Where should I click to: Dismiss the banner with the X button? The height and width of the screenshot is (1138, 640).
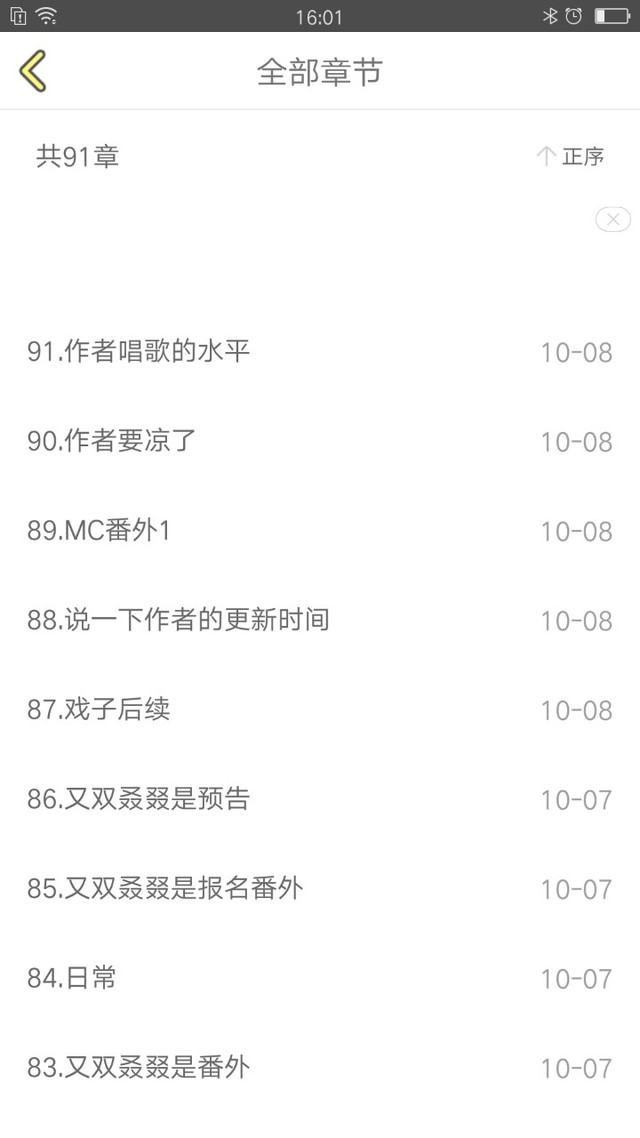612,219
